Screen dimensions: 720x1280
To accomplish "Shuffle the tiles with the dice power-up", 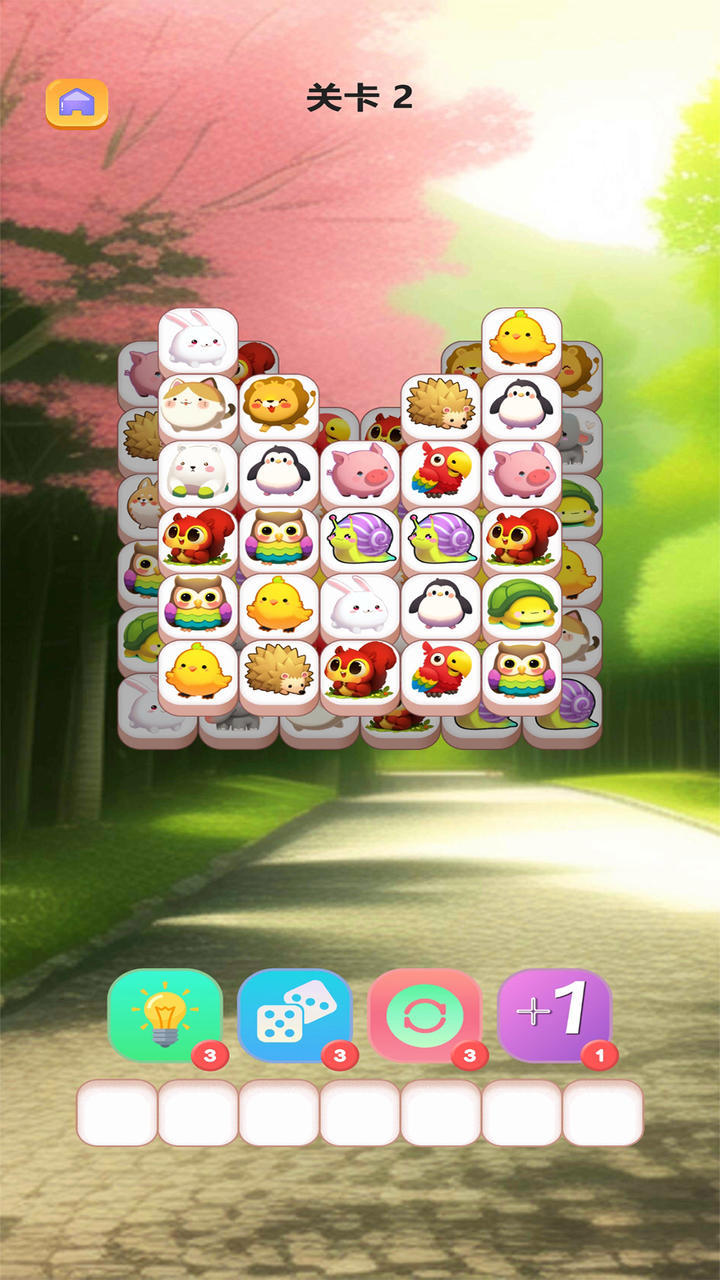I will (x=294, y=1014).
